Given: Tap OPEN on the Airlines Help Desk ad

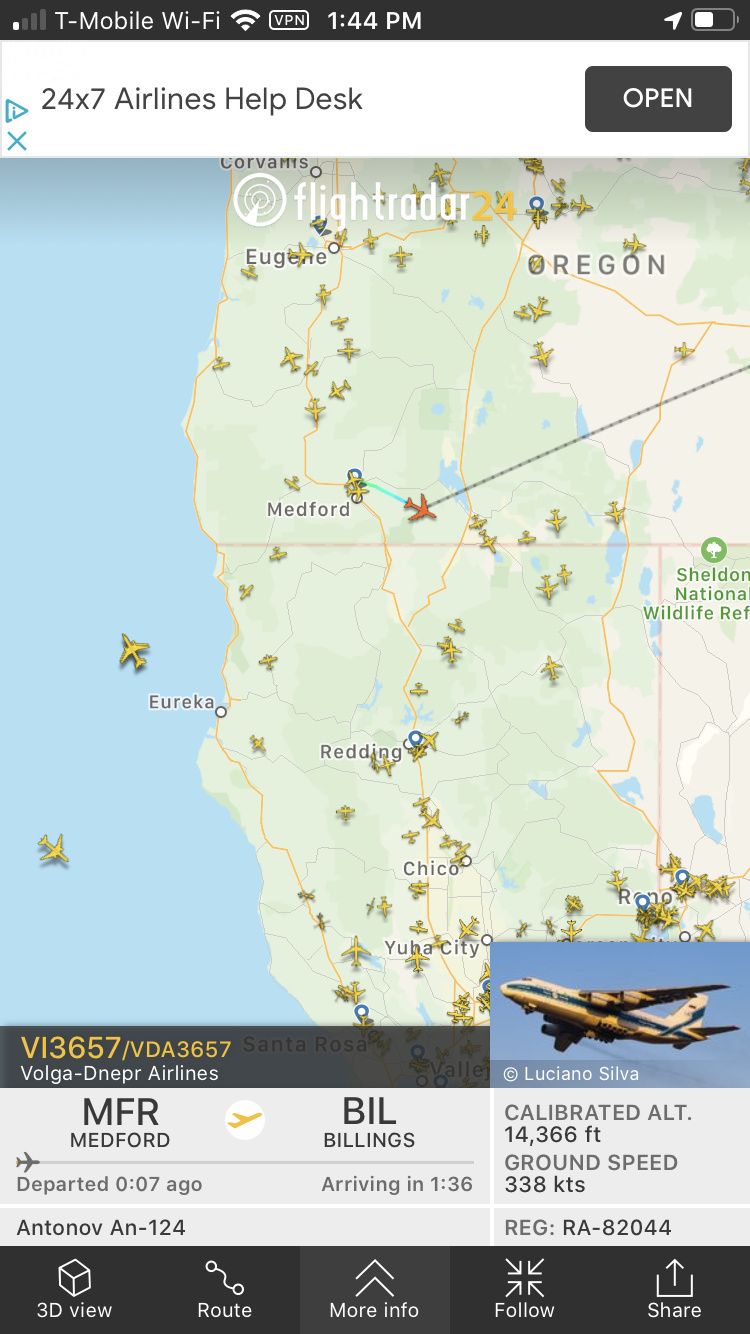Looking at the screenshot, I should point(658,99).
